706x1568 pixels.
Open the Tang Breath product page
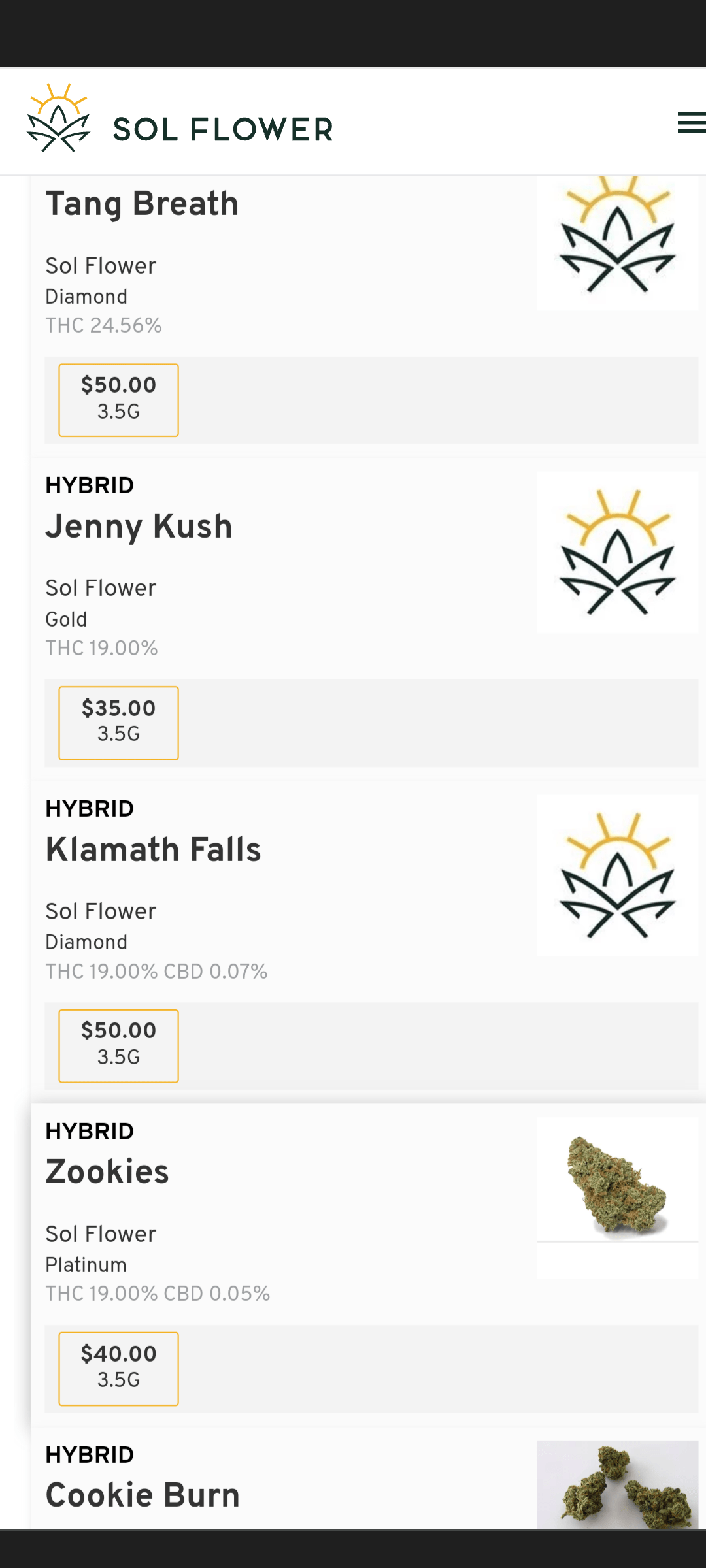141,203
